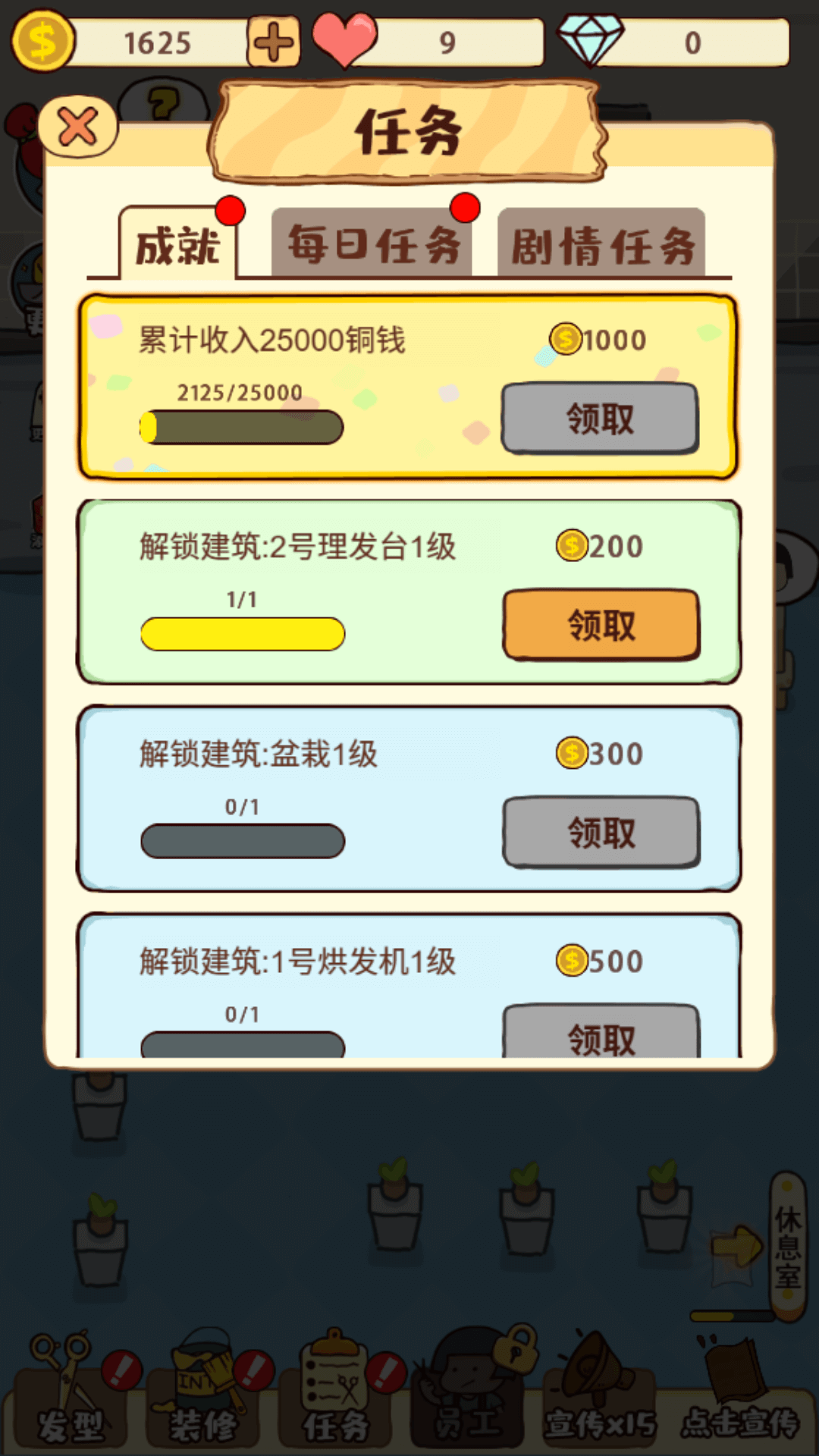Close the 任务 dialog with the X button

77,127
